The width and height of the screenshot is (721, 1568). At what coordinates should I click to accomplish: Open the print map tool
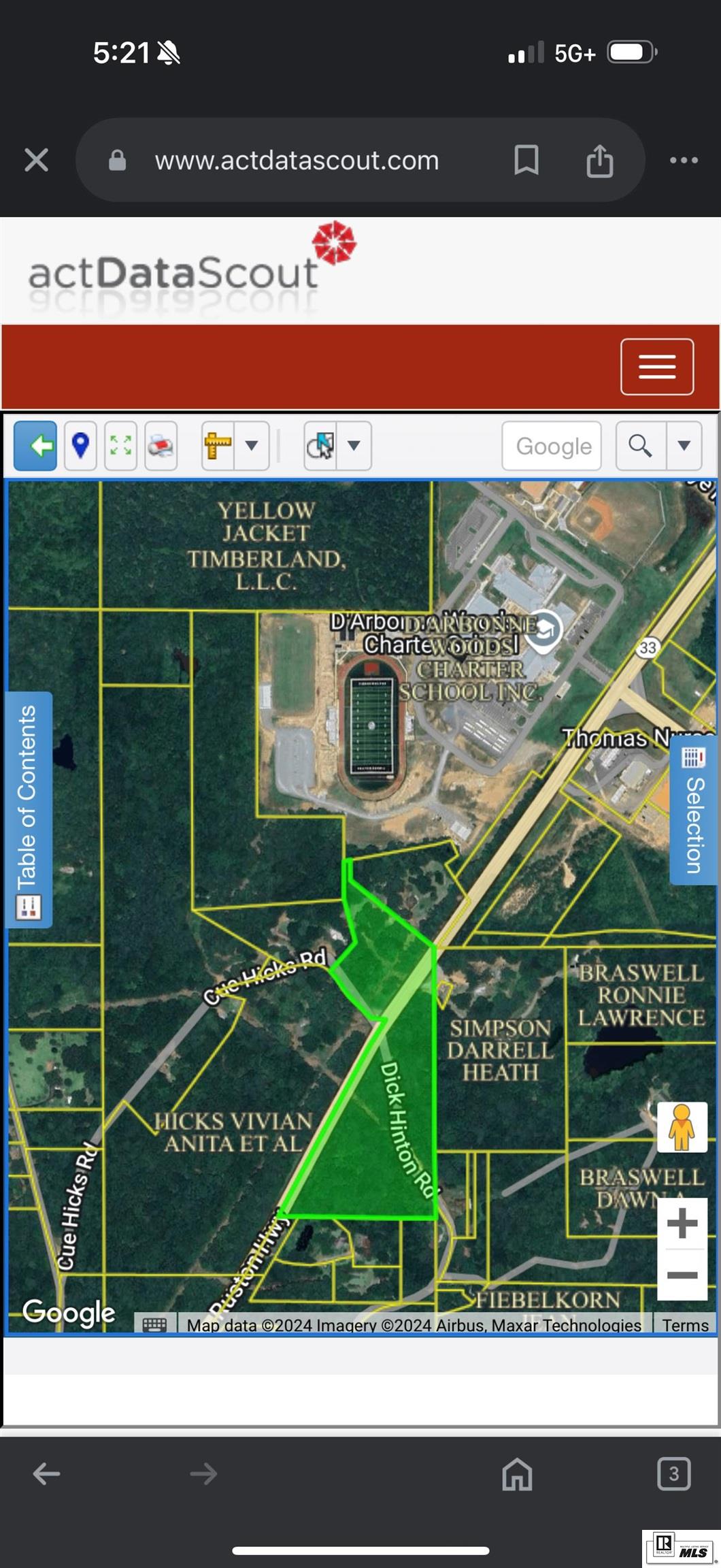click(161, 446)
